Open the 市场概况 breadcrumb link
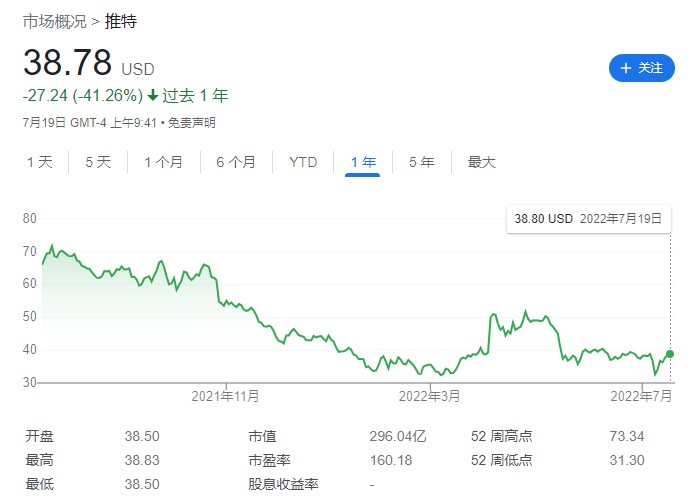695x499 pixels. [54, 19]
